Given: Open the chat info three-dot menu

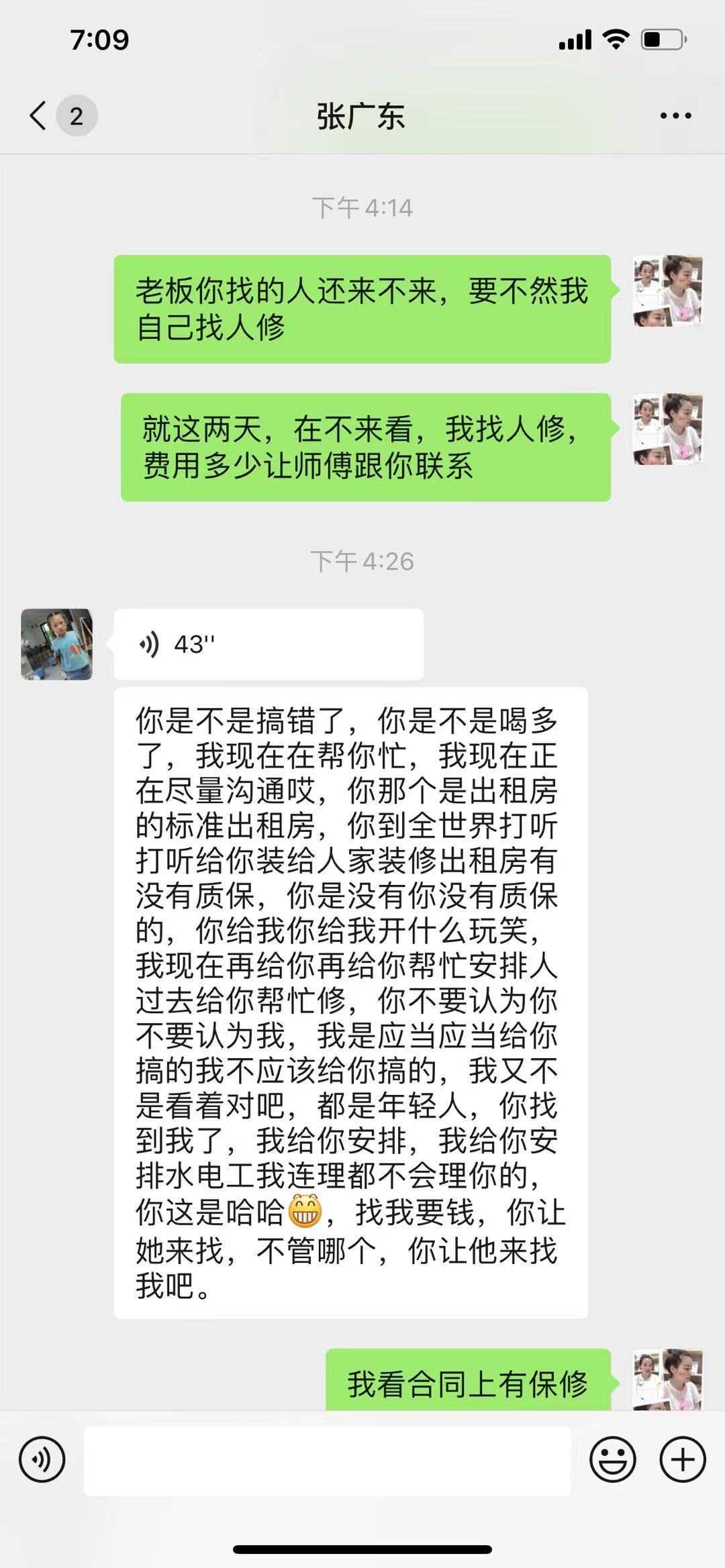Looking at the screenshot, I should click(675, 116).
